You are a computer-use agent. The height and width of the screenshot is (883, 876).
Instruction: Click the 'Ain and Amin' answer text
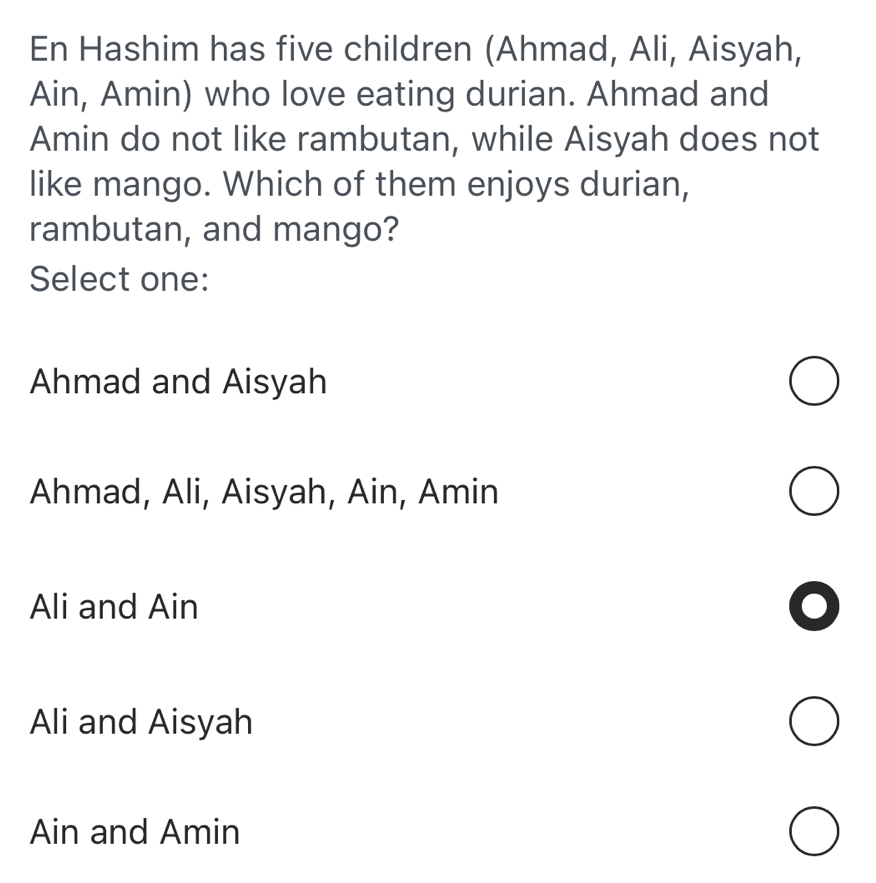(x=134, y=830)
